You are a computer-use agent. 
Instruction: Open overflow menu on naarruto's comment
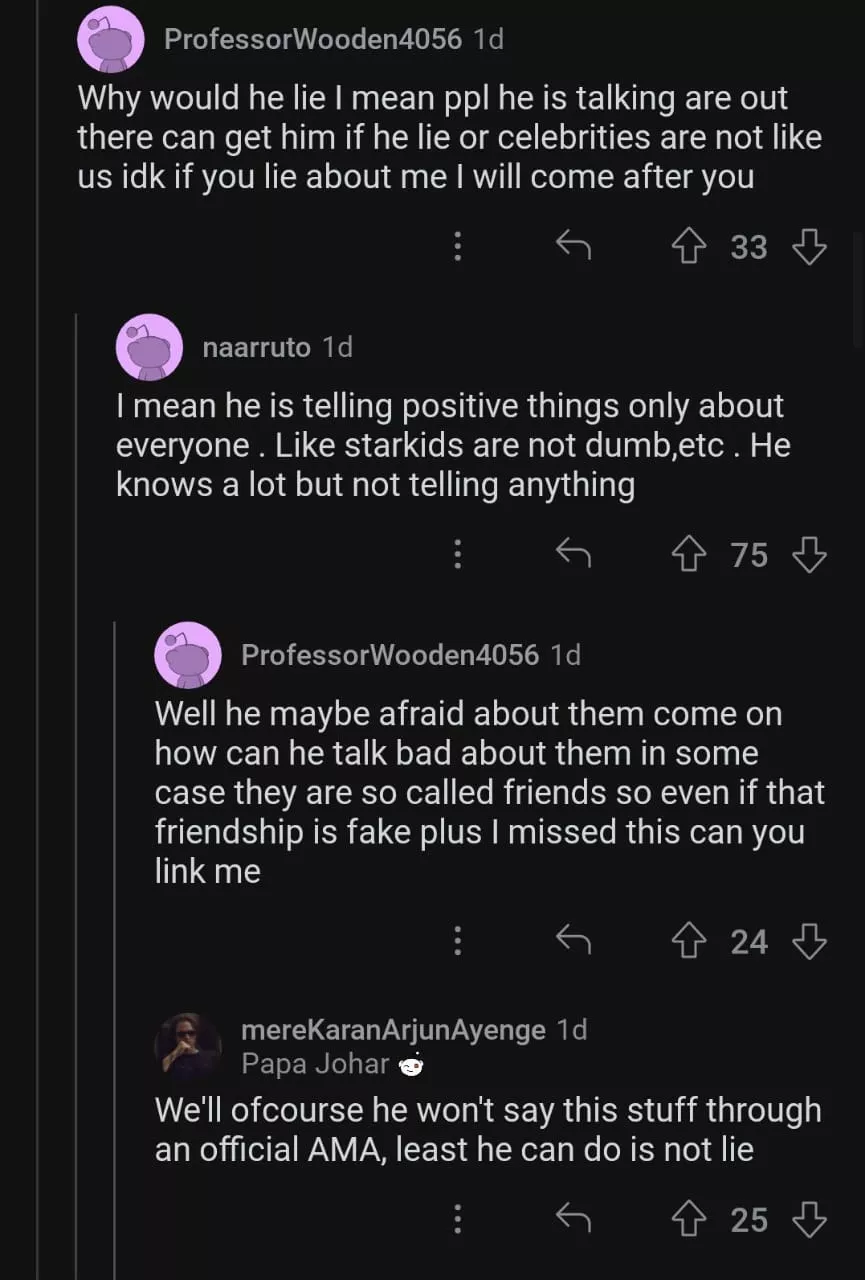(457, 554)
